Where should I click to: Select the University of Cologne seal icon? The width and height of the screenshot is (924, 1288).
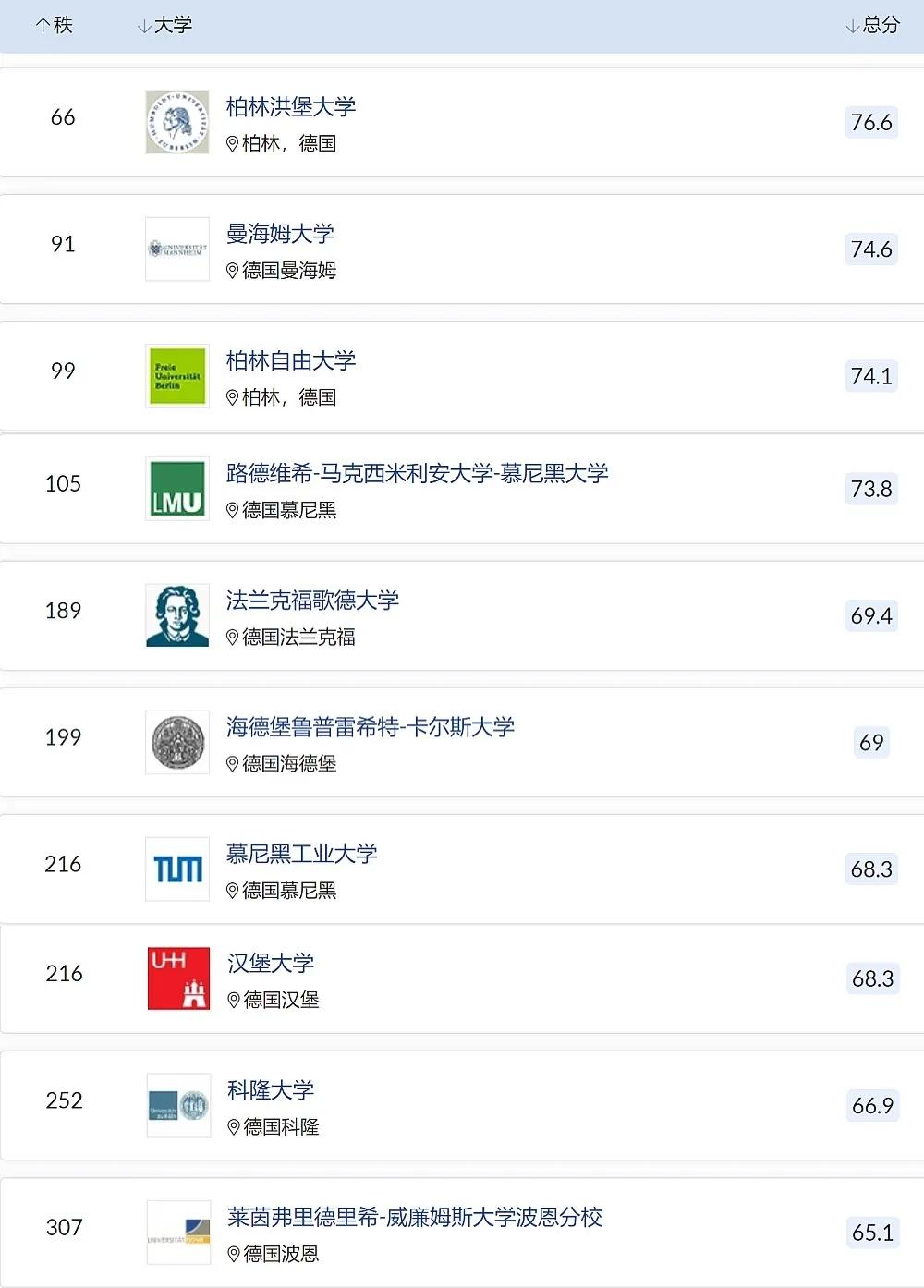pos(176,1105)
